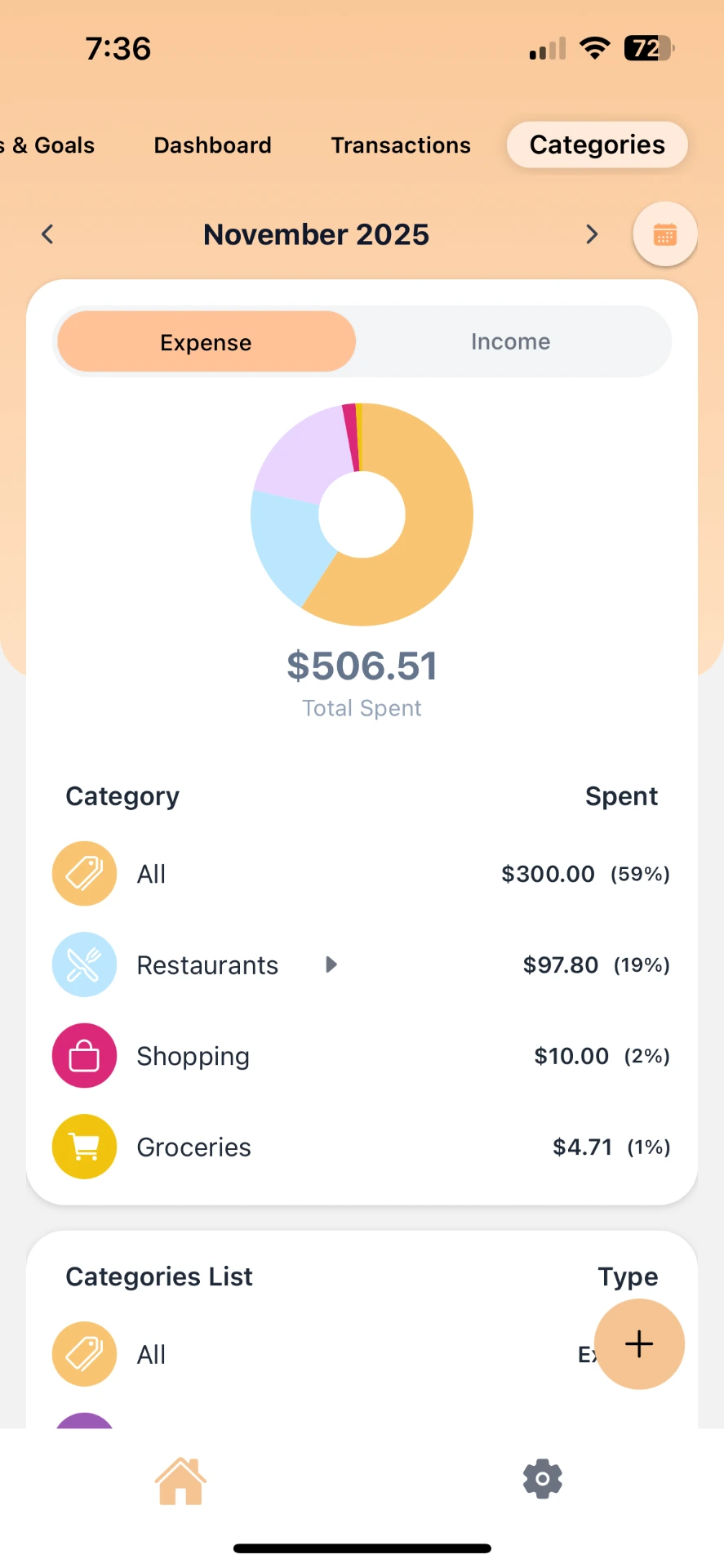Screen dimensions: 724x1568
Task: Tap the $506.51 Total Spent amount
Action: tap(362, 665)
